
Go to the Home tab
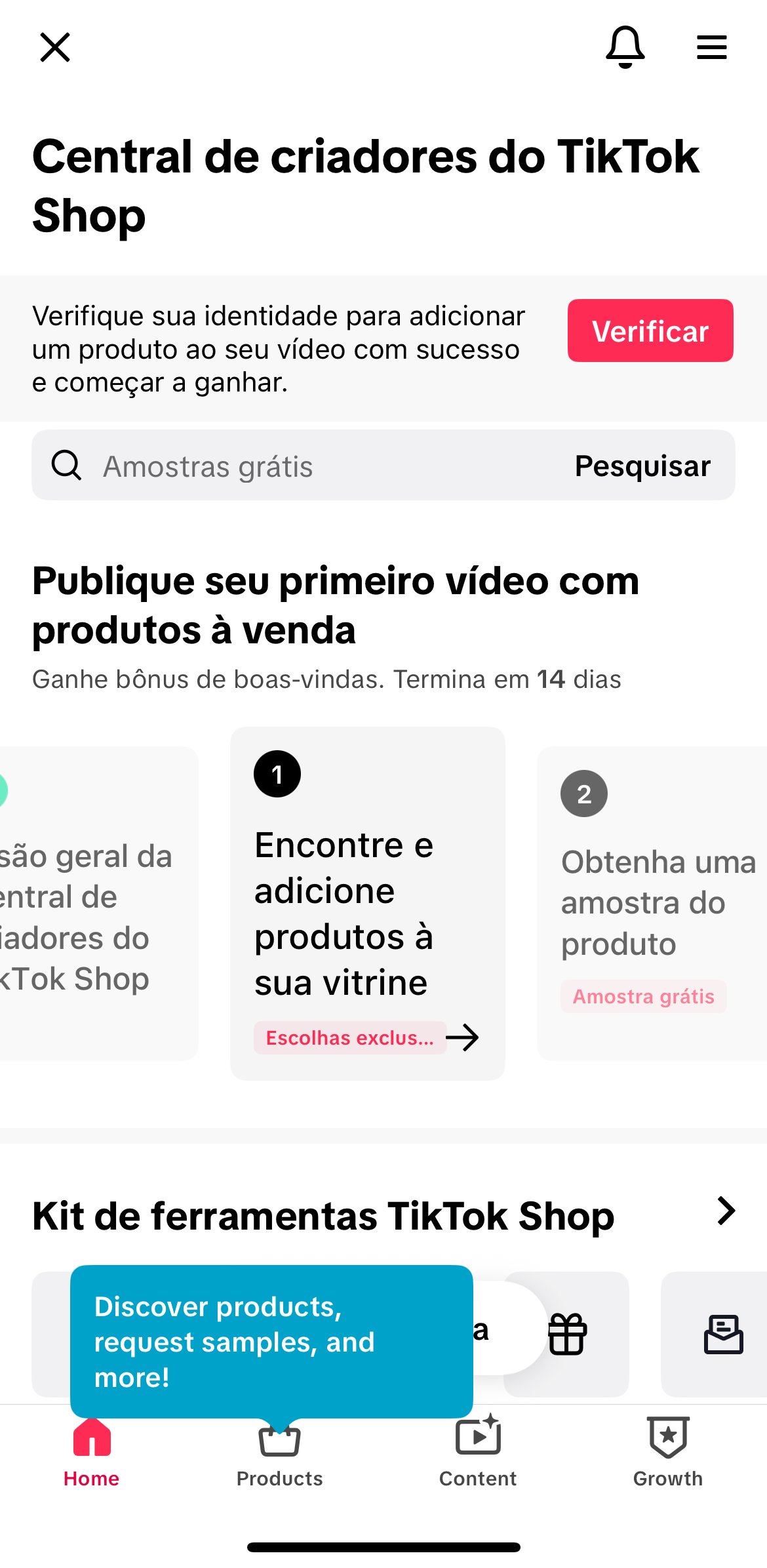92,1452
